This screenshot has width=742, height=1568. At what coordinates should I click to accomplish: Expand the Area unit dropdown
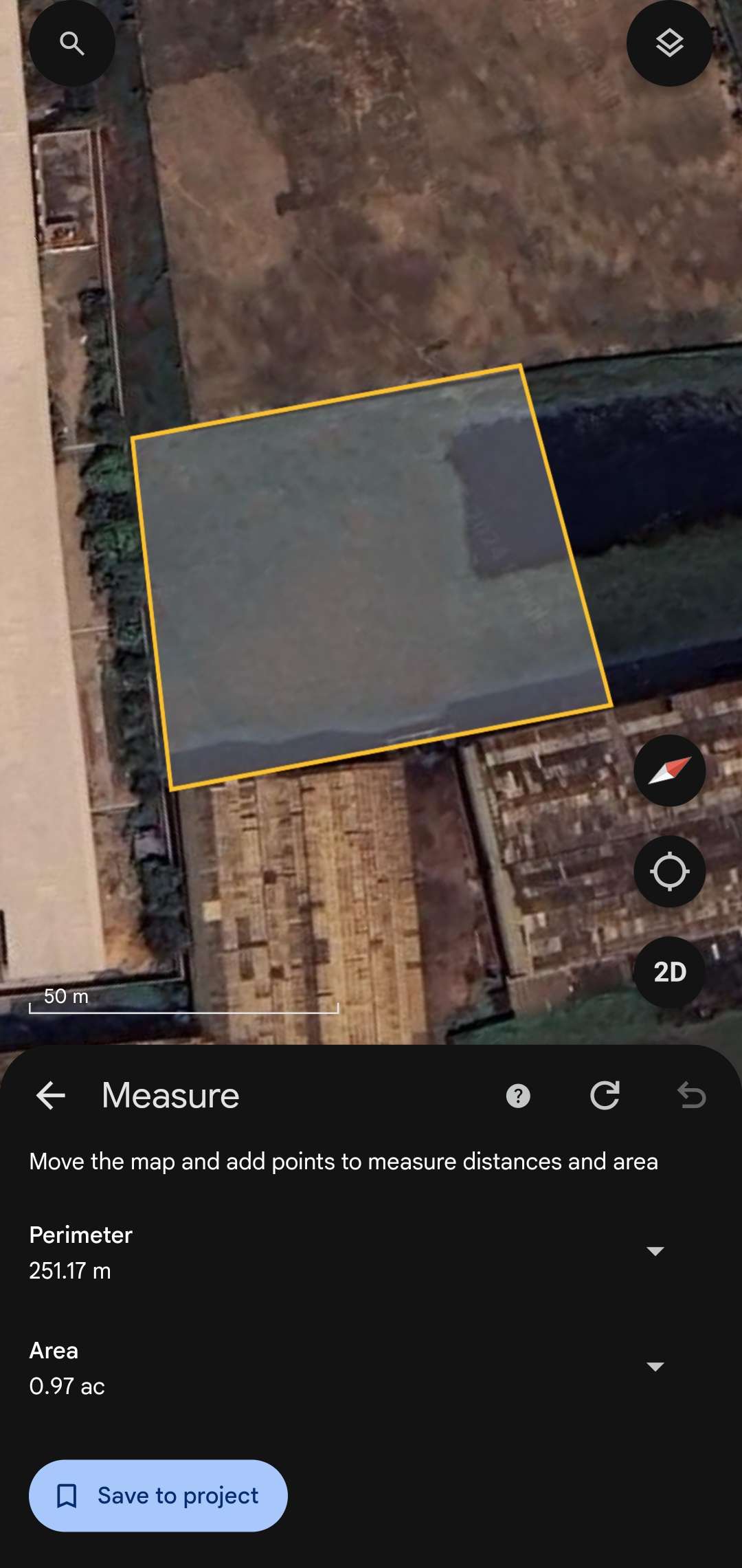tap(655, 1367)
